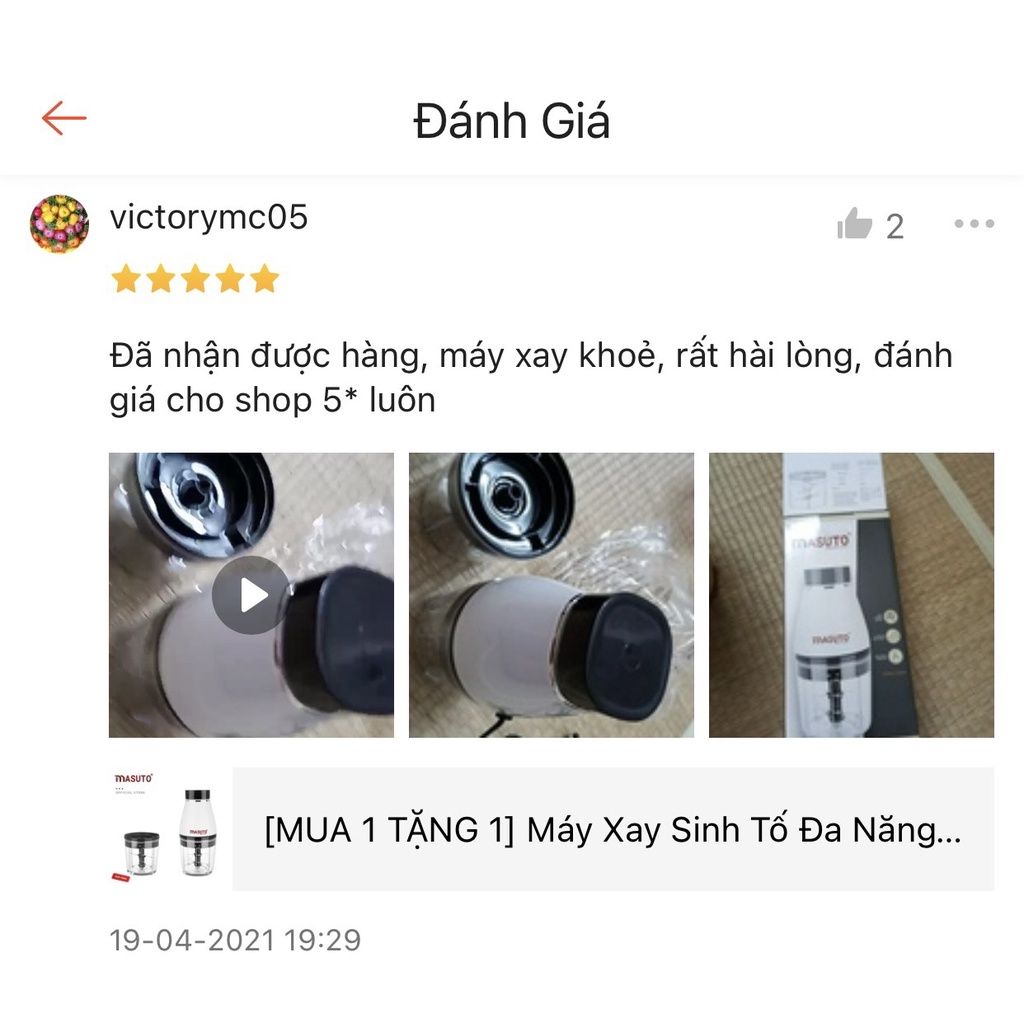1024x1024 pixels.
Task: Like victorymc05's review with thumbs up
Action: tap(854, 225)
